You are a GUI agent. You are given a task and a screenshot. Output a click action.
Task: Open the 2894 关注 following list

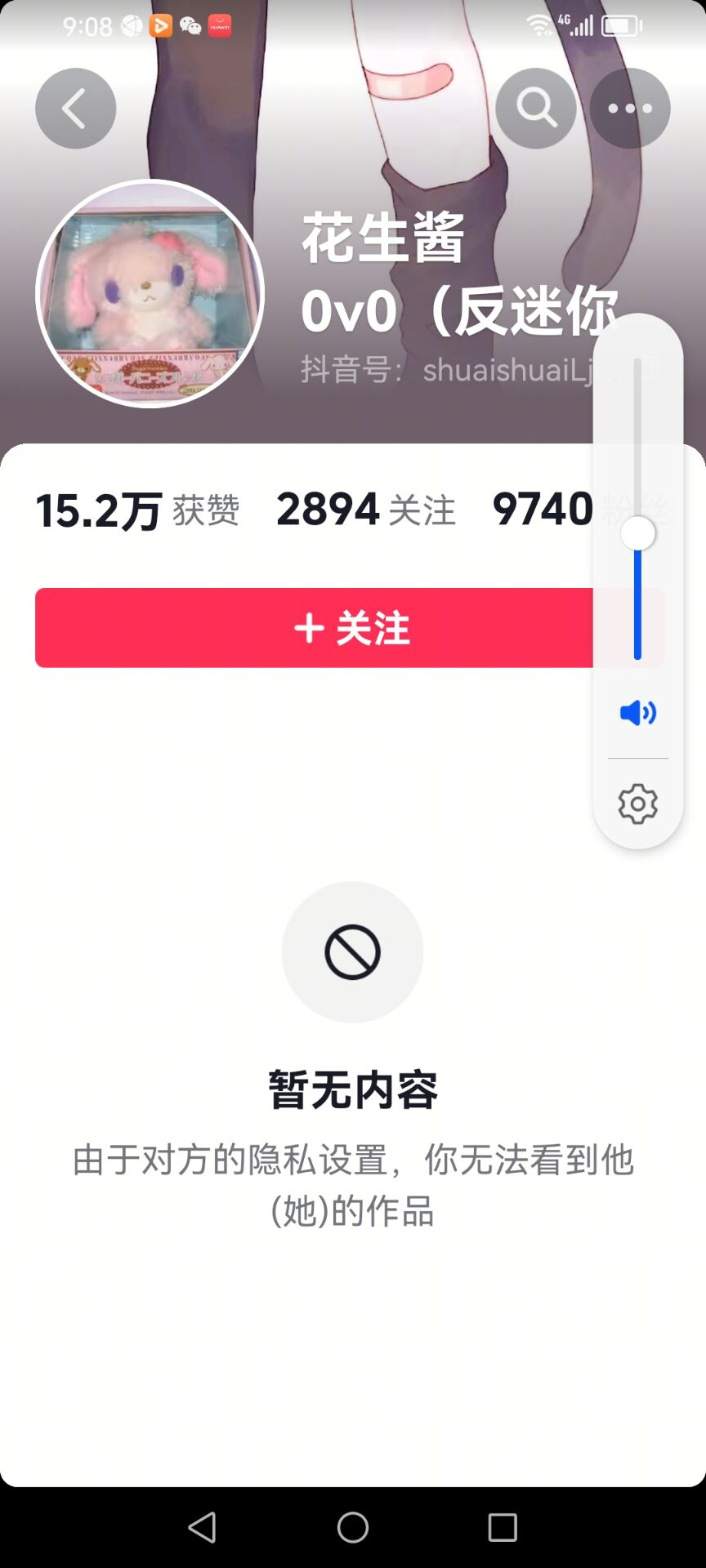(366, 510)
